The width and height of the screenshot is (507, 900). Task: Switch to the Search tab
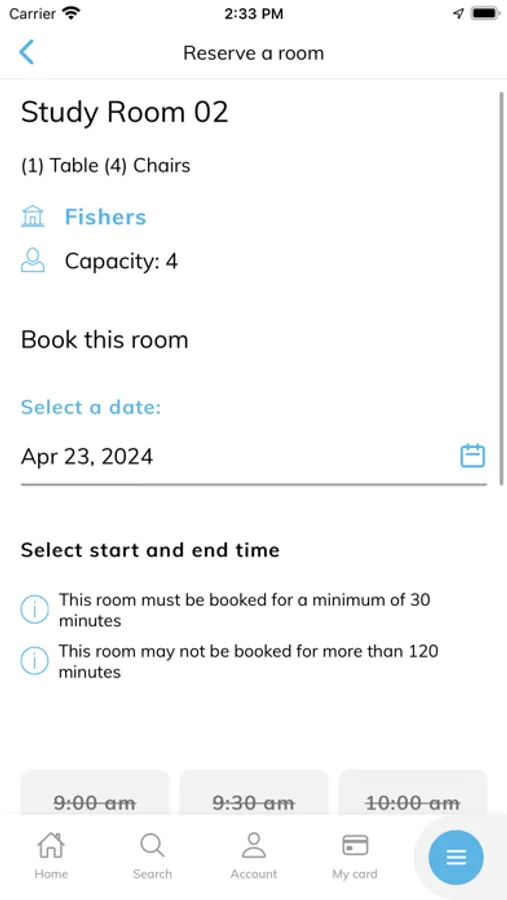pos(152,856)
